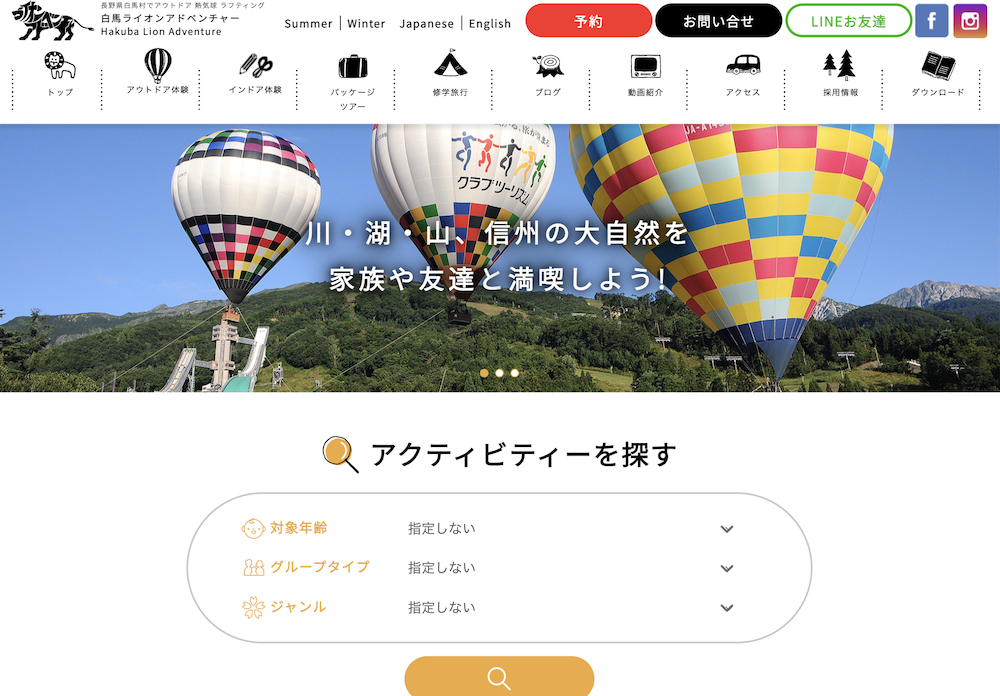Open the ブログ menu item
The image size is (1000, 696).
coord(547,76)
